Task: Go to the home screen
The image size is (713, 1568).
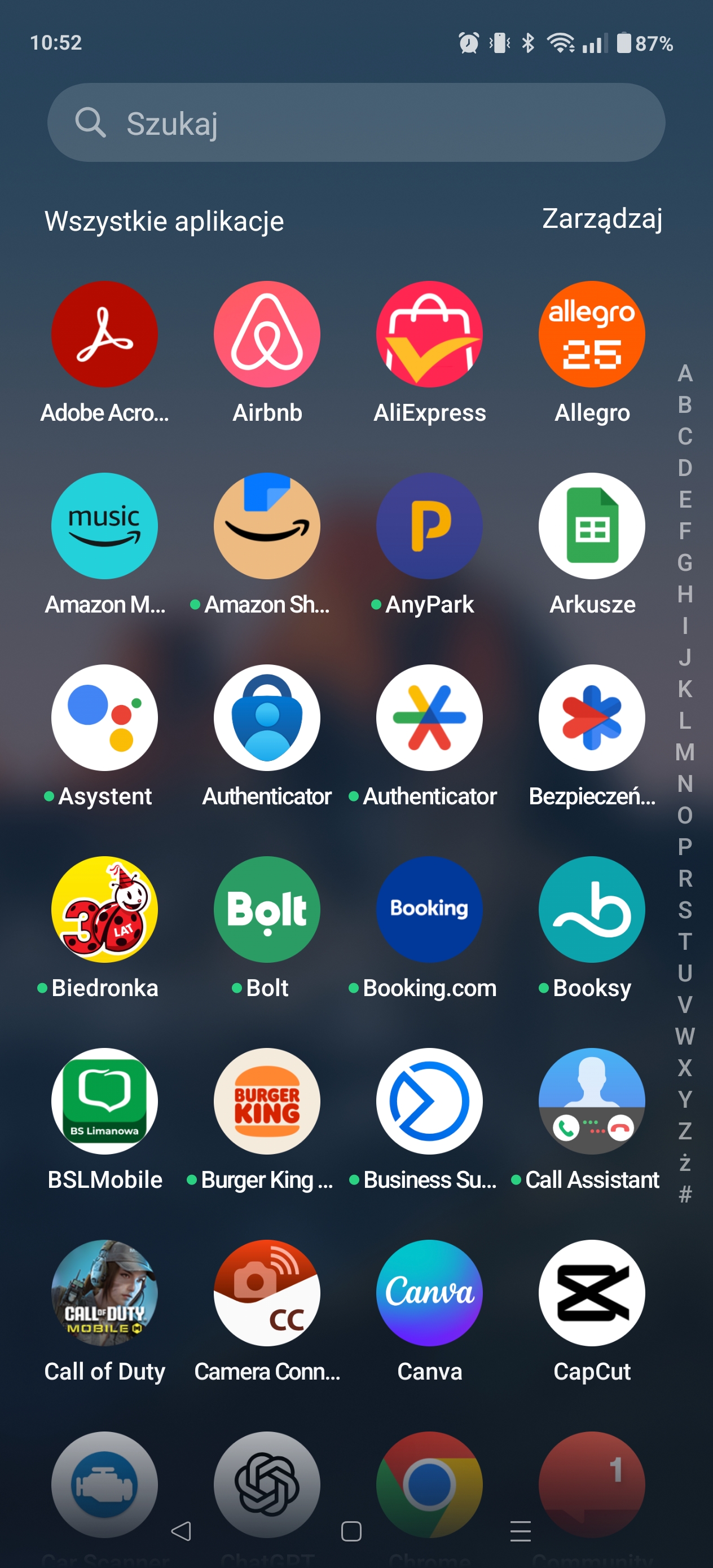Action: [351, 1531]
